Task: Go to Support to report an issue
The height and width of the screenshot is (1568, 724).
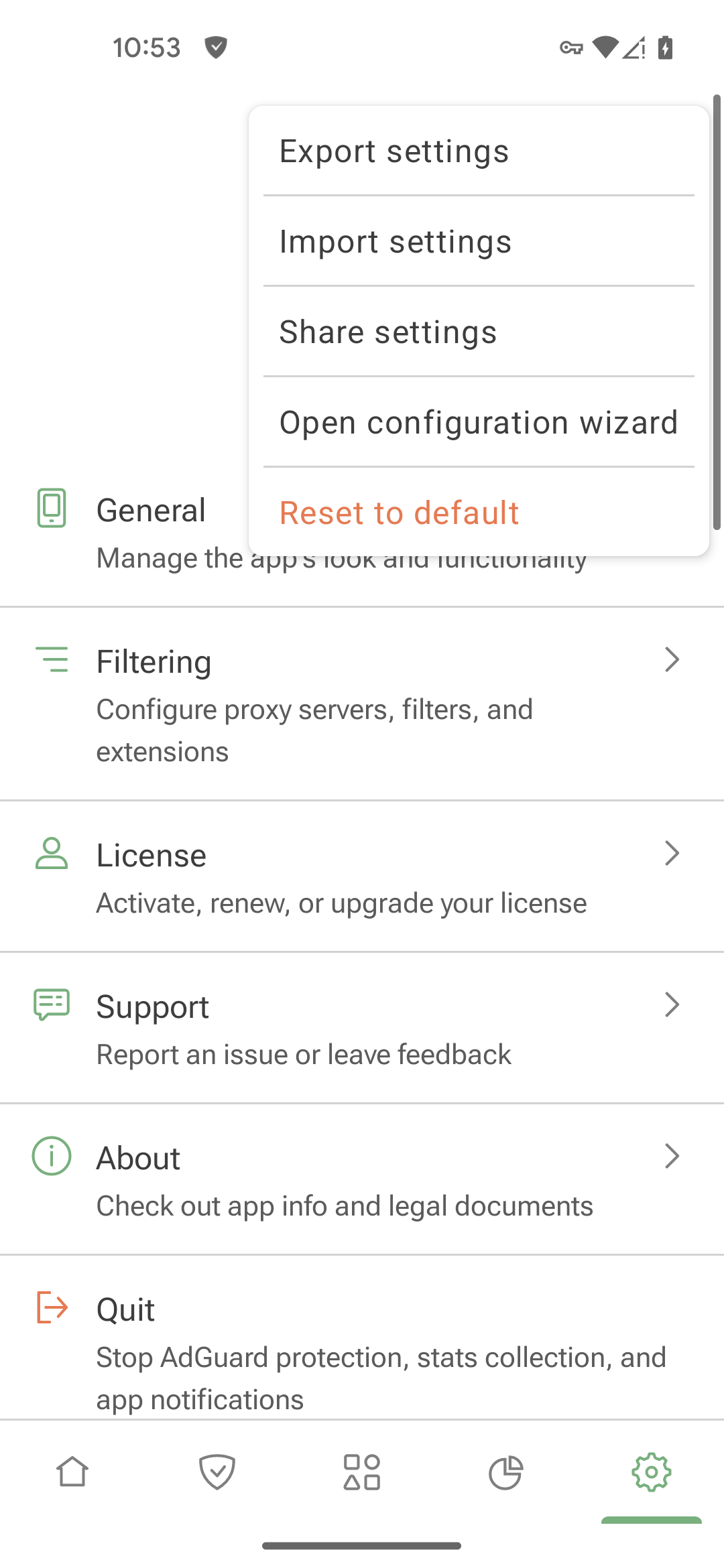Action: pos(362,1028)
